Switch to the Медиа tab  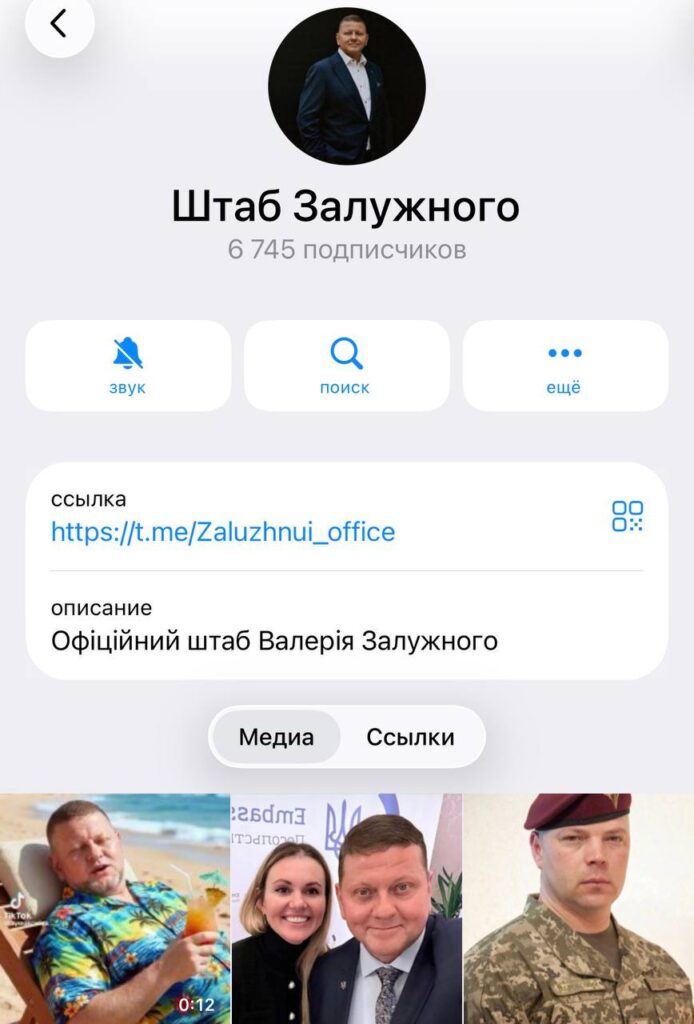coord(276,738)
